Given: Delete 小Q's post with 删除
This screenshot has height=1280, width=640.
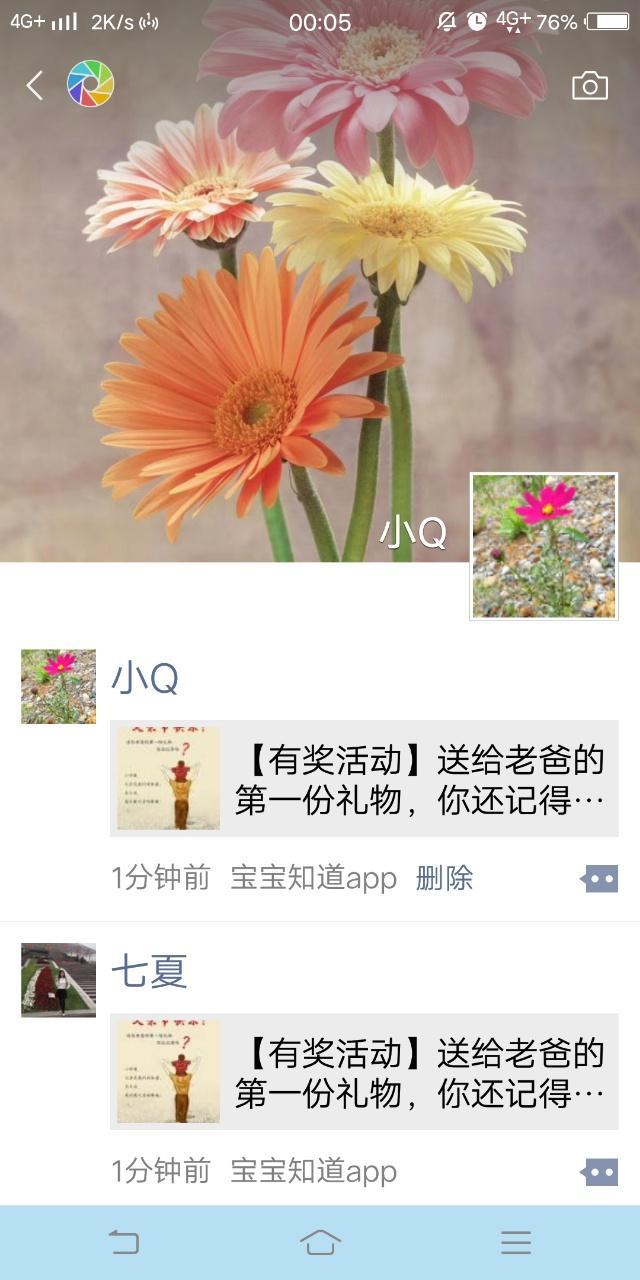Looking at the screenshot, I should coord(444,879).
